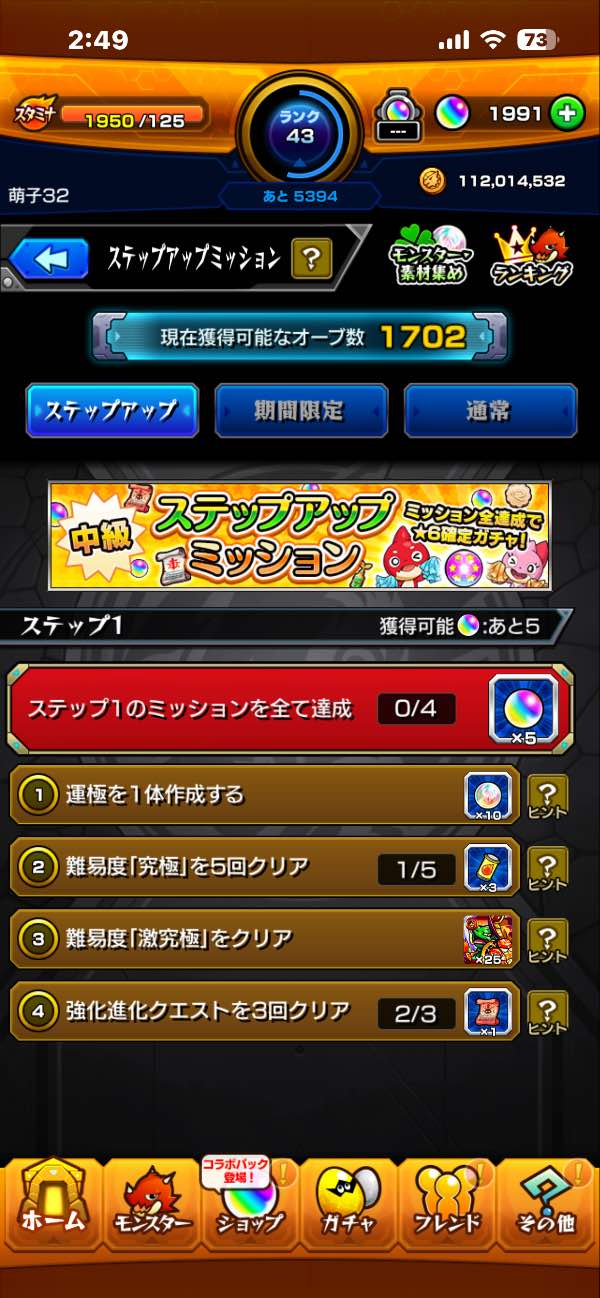Image resolution: width=600 pixels, height=1298 pixels.
Task: Open the ショップ tab
Action: pyautogui.click(x=250, y=1199)
